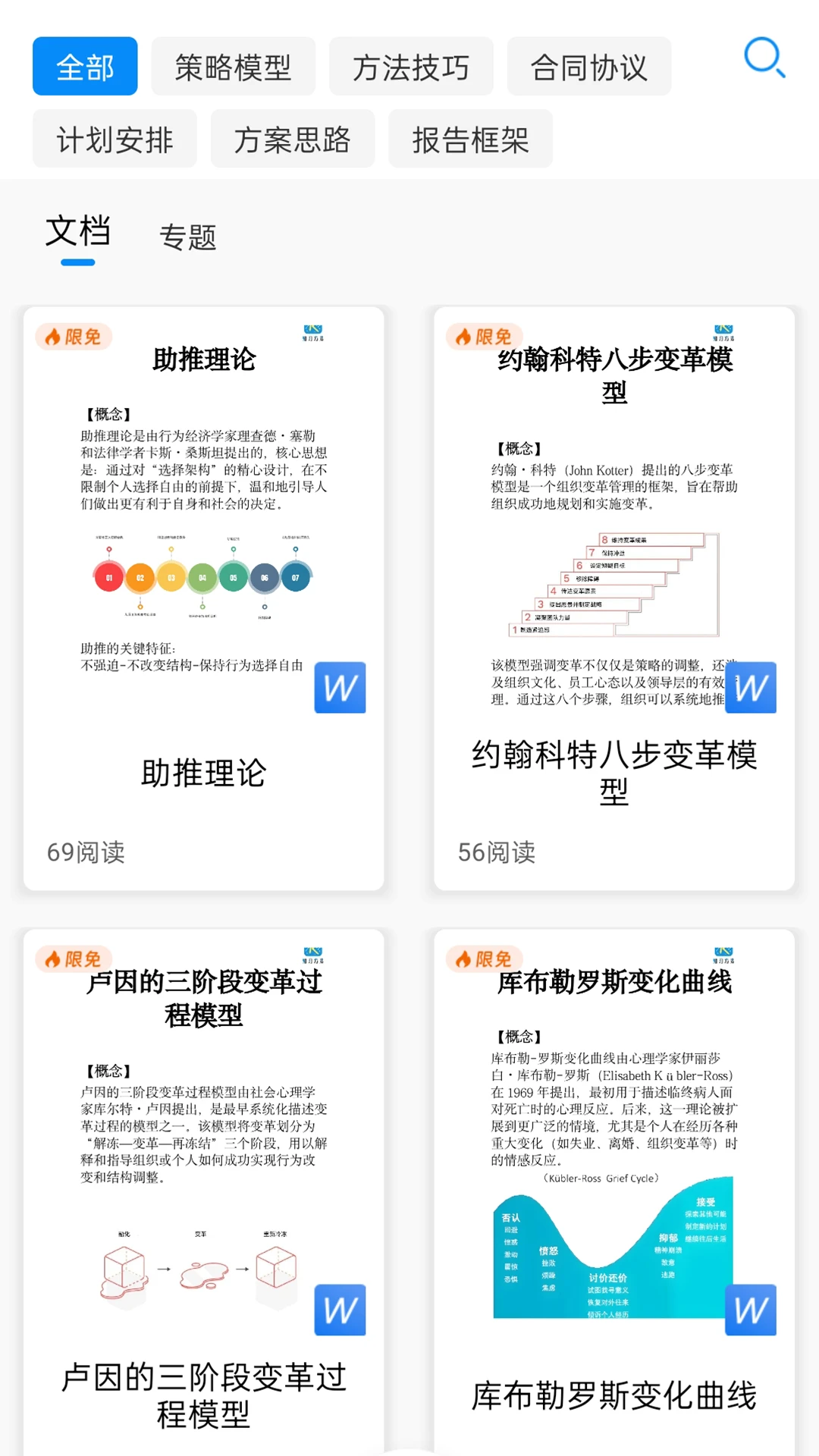This screenshot has height=1456, width=819.
Task: Filter documents by 计划安排
Action: (115, 139)
